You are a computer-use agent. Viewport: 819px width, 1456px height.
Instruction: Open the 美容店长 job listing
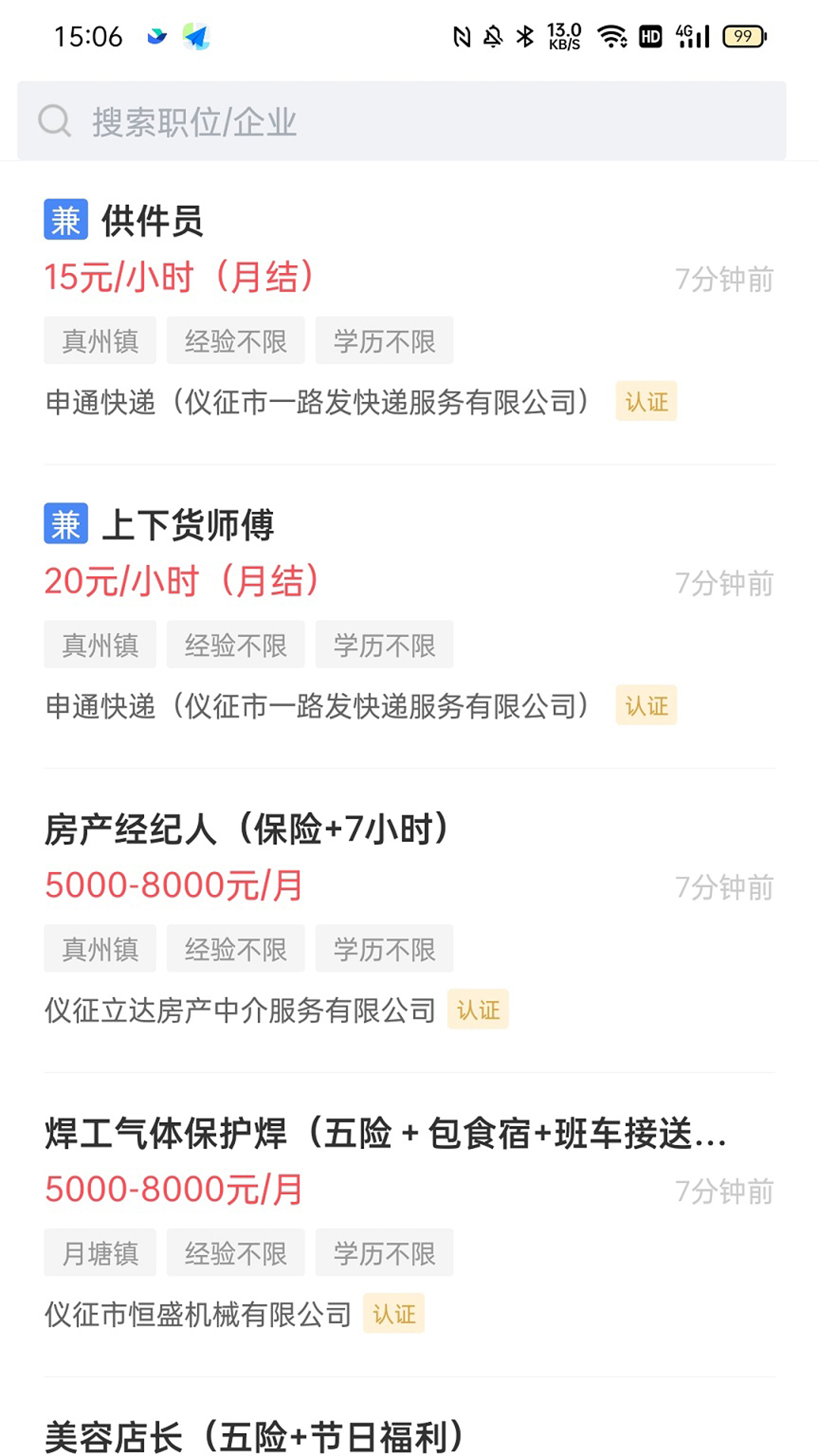255,1436
